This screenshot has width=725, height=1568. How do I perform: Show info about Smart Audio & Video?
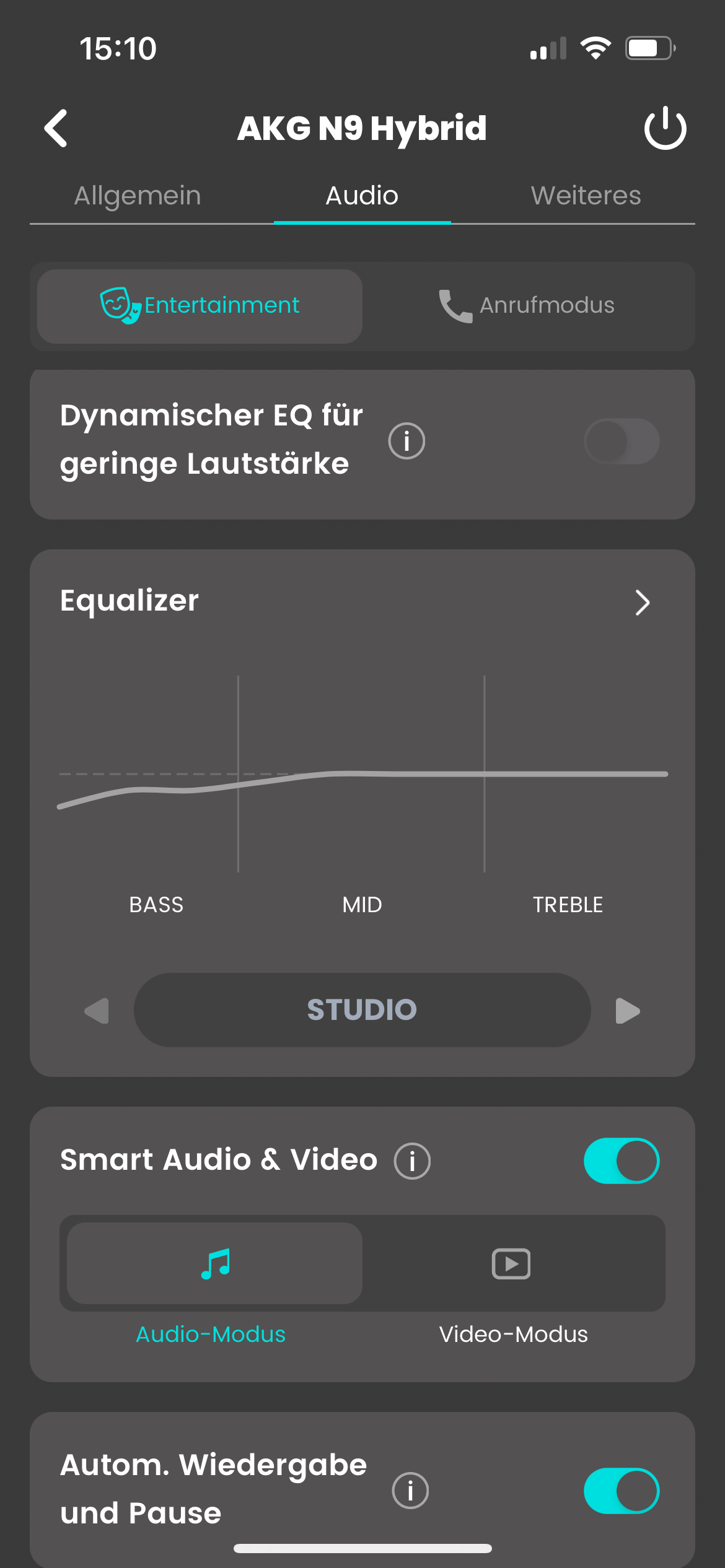[x=412, y=1161]
